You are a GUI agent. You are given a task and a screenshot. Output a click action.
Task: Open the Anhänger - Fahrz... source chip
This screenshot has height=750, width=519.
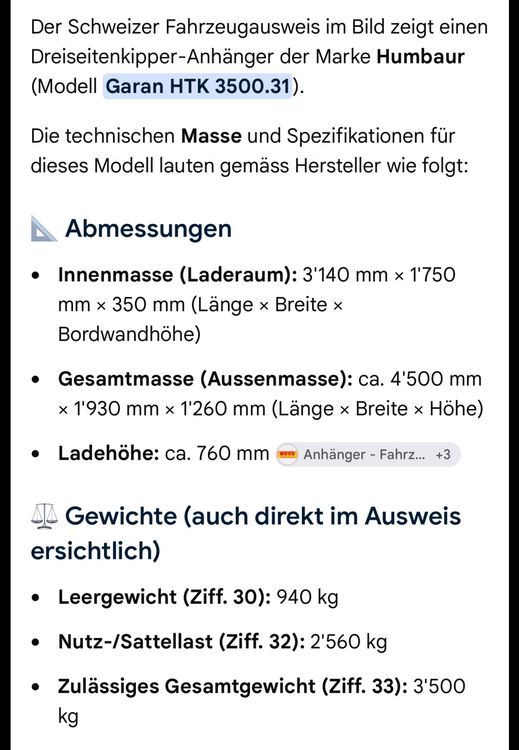coord(368,454)
